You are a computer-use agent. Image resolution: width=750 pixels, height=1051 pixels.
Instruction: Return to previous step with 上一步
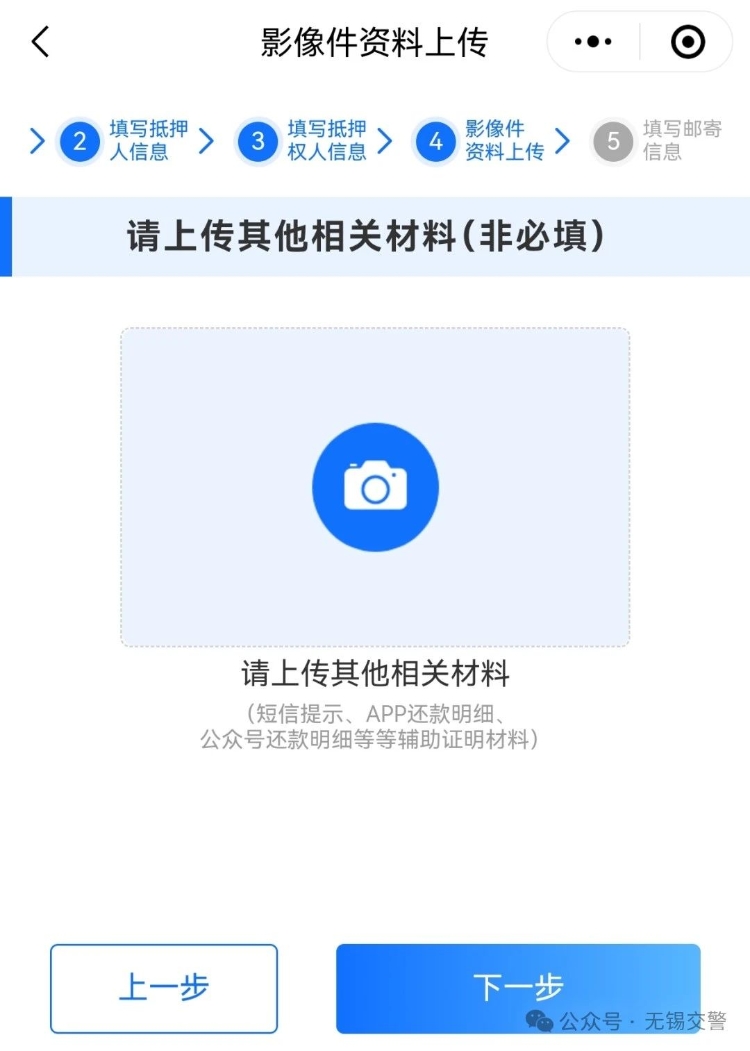[164, 988]
